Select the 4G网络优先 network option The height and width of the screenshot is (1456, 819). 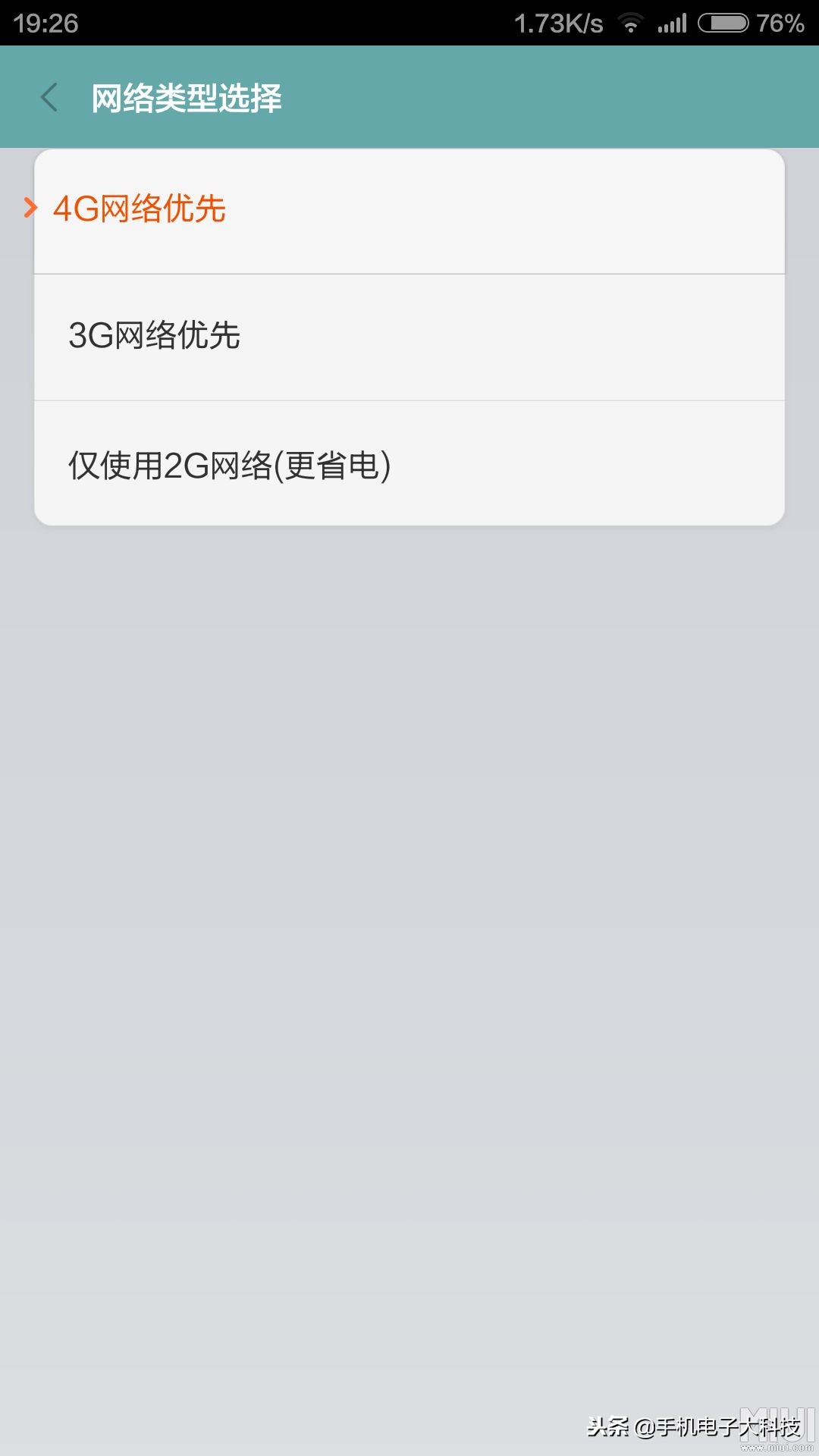point(409,212)
